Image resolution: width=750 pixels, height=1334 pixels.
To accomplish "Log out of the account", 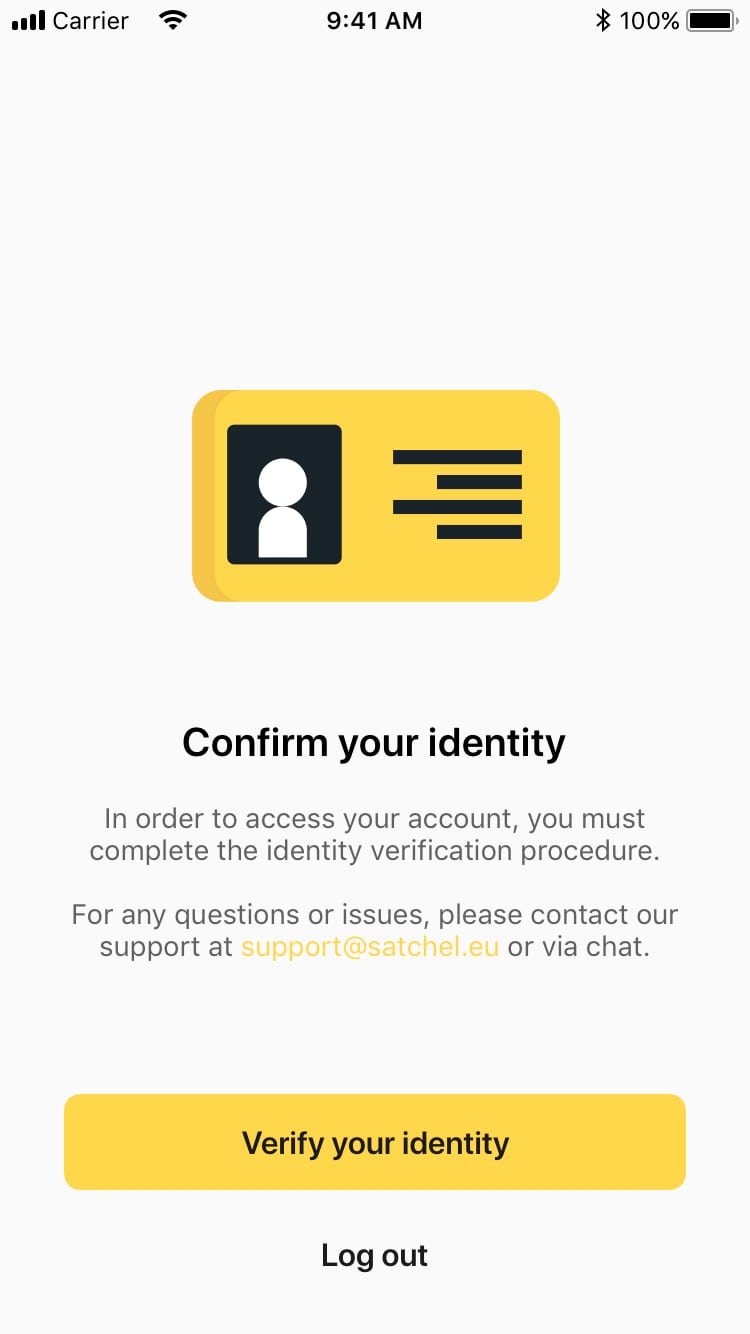I will point(374,1255).
